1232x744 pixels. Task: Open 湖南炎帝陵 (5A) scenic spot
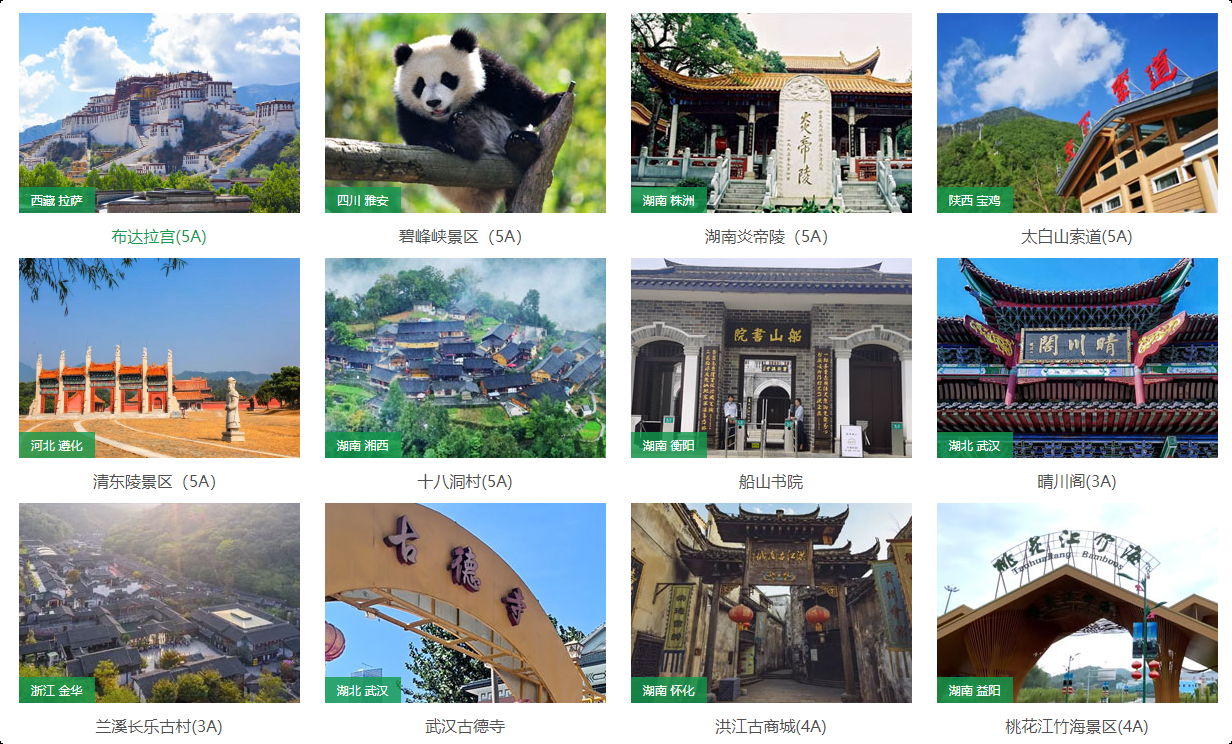(x=771, y=113)
